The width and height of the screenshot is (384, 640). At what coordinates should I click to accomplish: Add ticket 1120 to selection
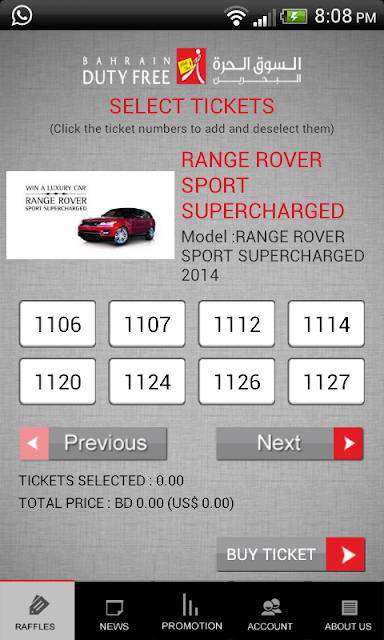coord(58,382)
